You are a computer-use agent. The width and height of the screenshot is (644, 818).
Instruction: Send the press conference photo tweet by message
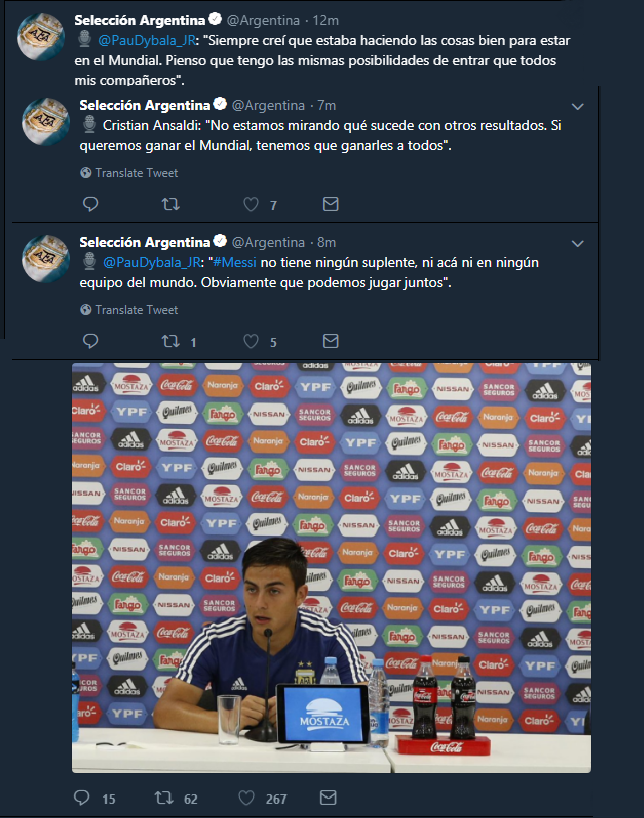click(325, 798)
